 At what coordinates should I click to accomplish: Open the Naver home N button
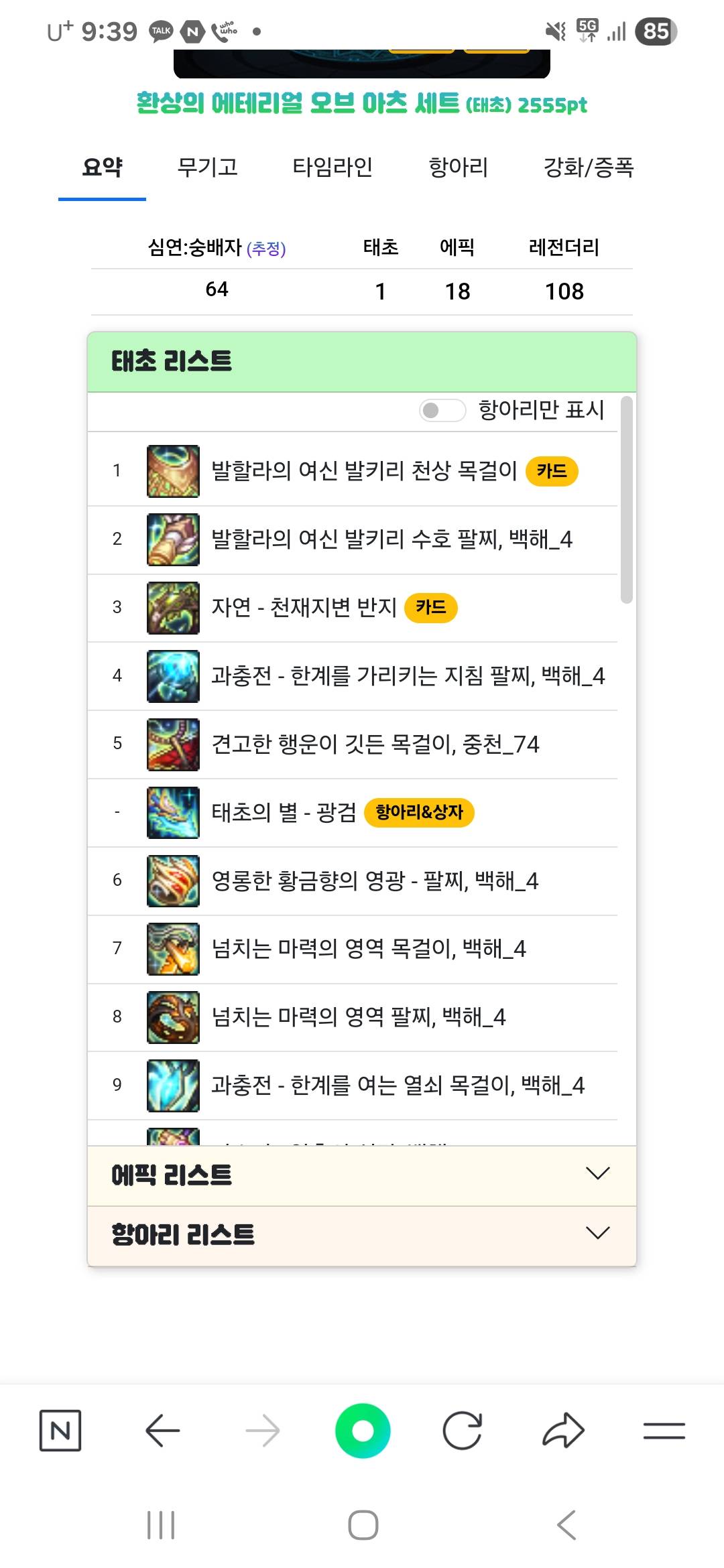[60, 1431]
